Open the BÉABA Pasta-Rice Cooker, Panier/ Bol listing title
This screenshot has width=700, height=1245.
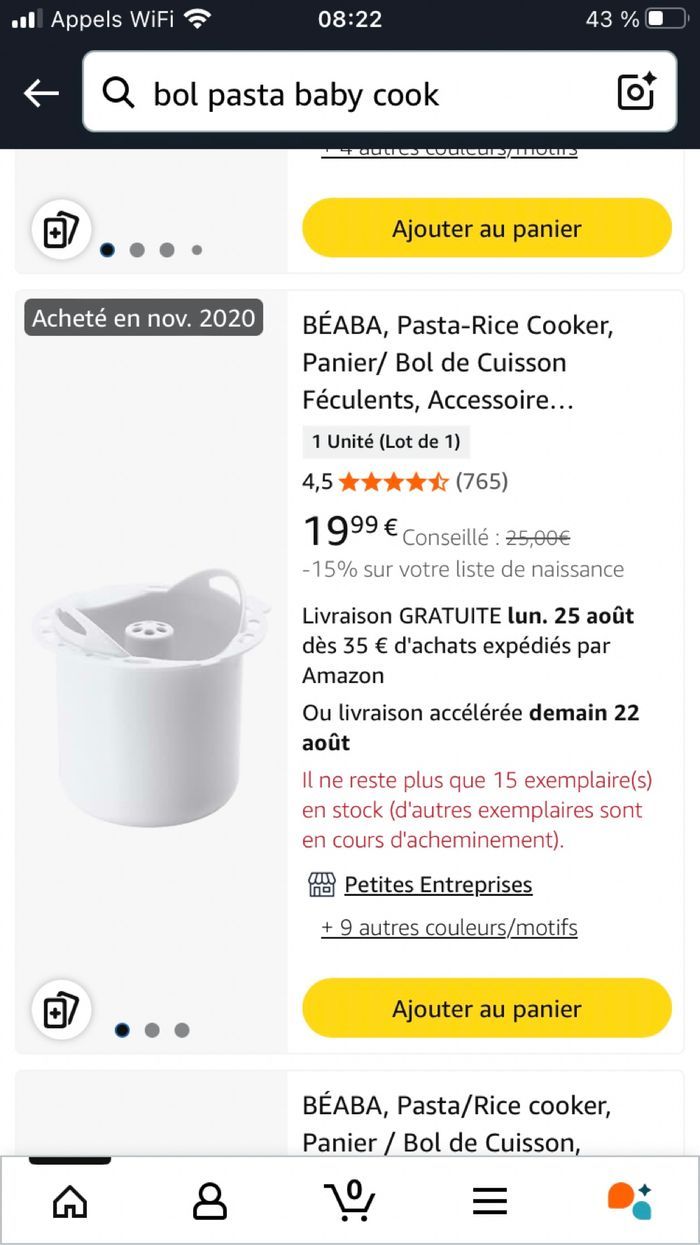(x=457, y=362)
